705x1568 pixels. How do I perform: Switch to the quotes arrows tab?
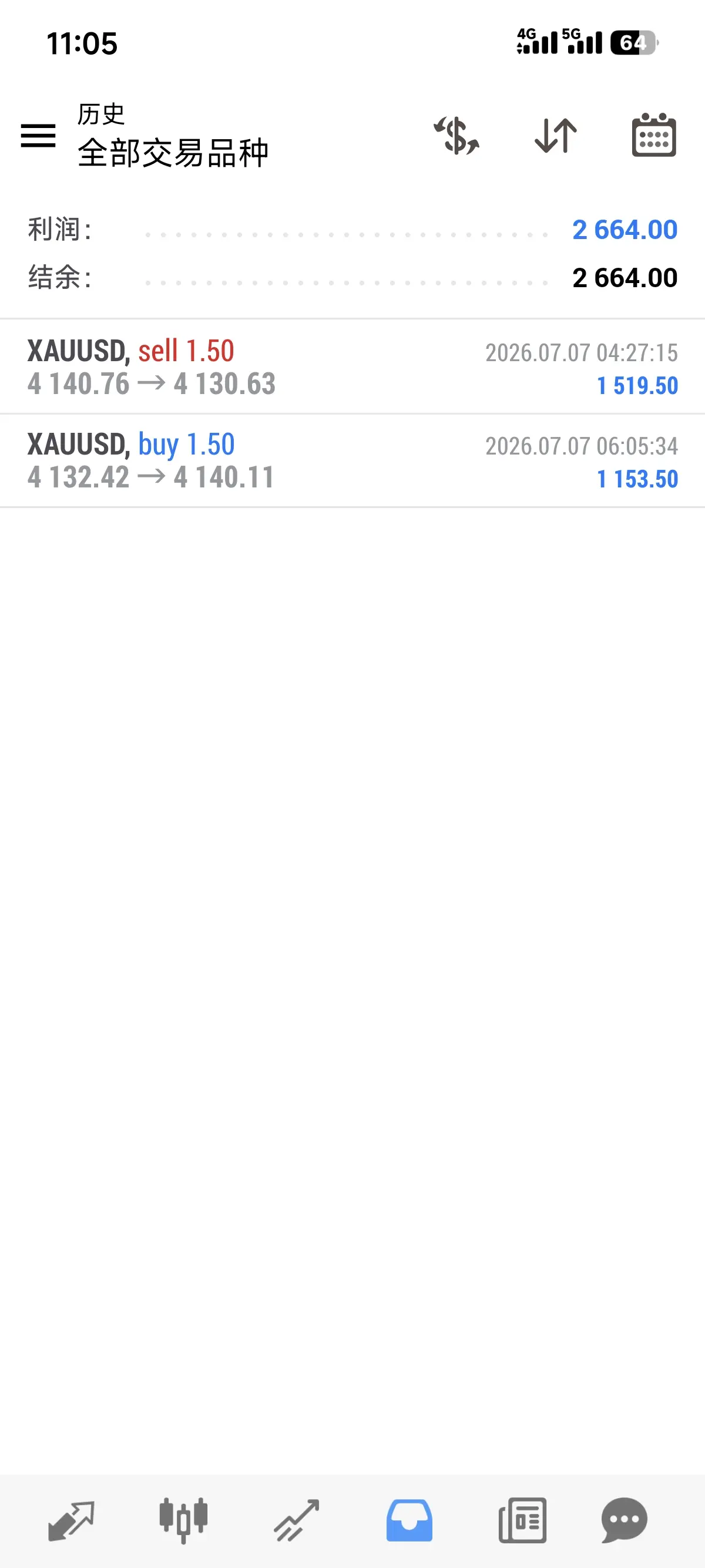pos(71,1520)
